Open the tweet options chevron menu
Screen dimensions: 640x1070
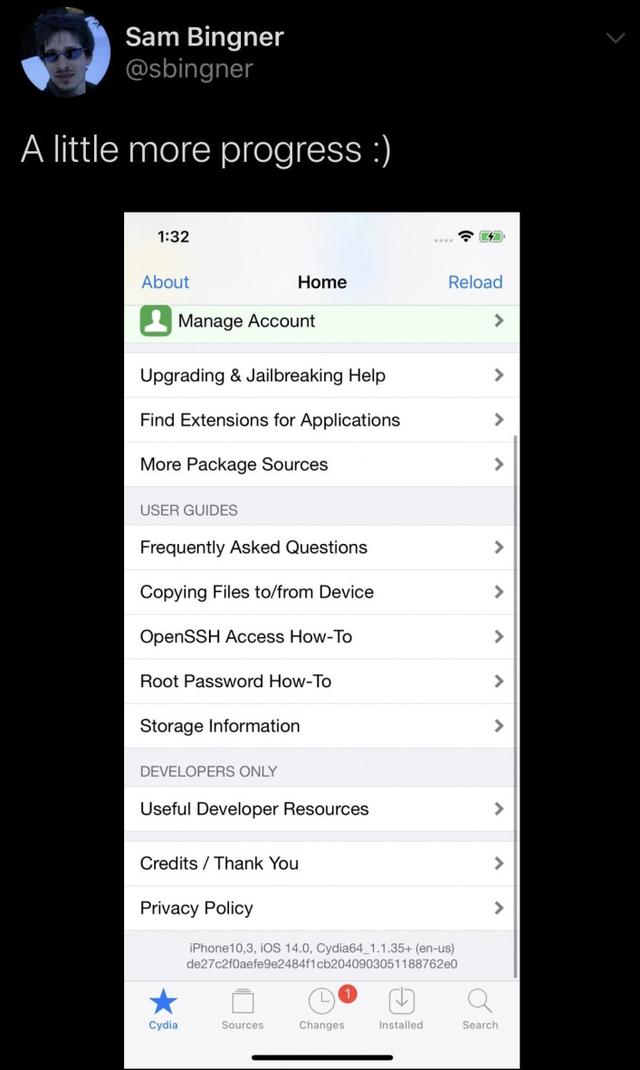[x=615, y=38]
